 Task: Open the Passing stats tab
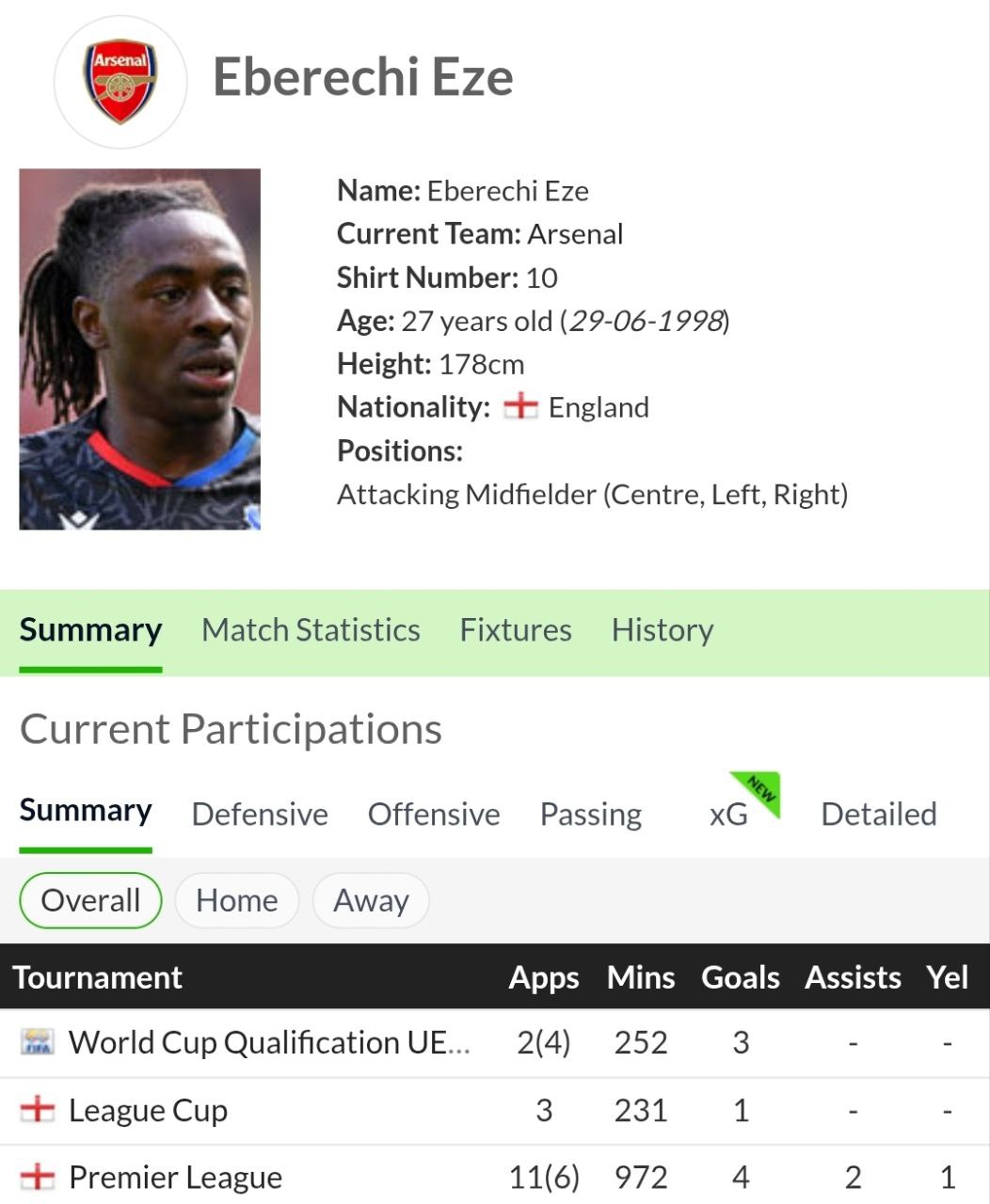(x=590, y=814)
